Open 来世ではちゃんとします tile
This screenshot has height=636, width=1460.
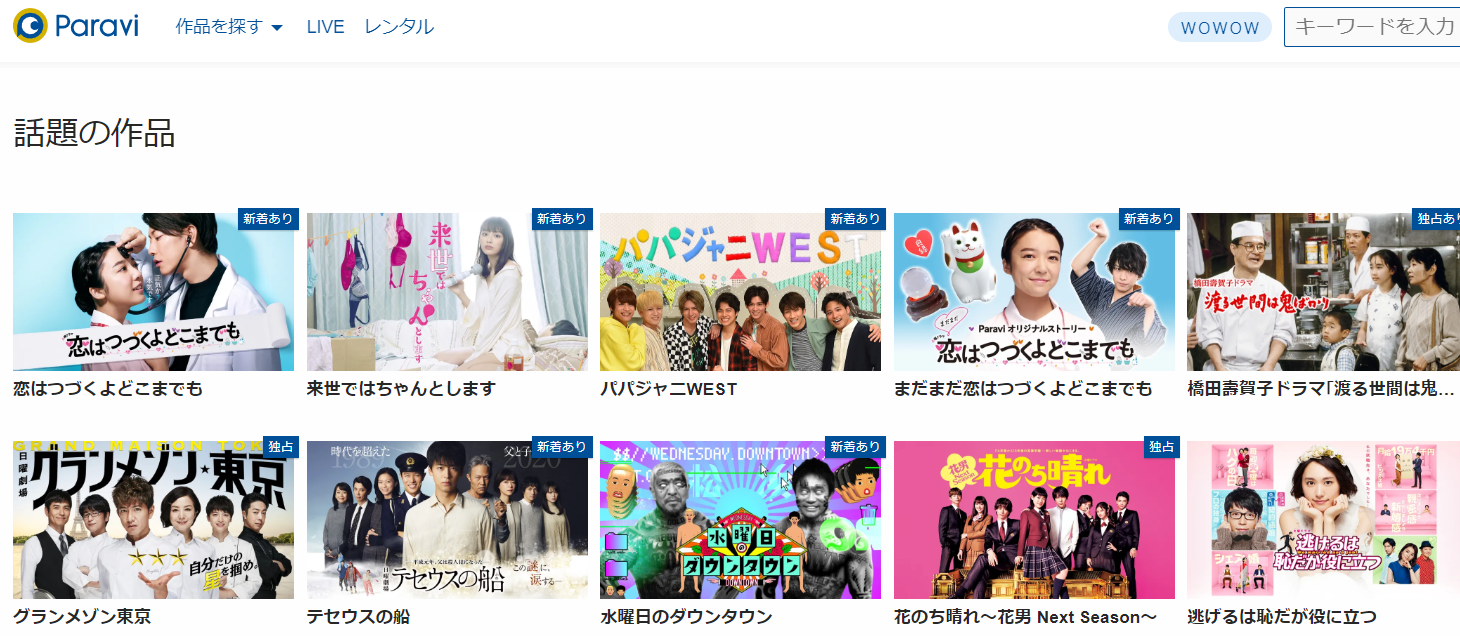(447, 292)
